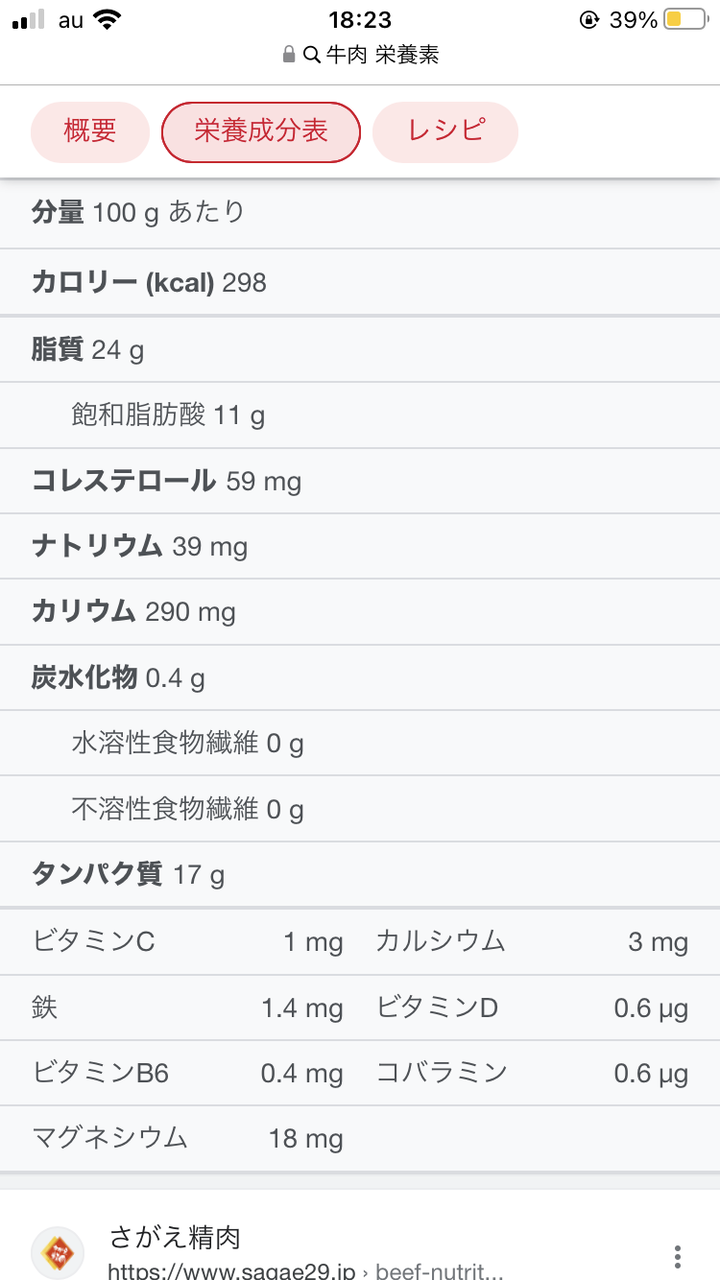
Task: Open the さがえ精肉 search result
Action: [x=175, y=1238]
